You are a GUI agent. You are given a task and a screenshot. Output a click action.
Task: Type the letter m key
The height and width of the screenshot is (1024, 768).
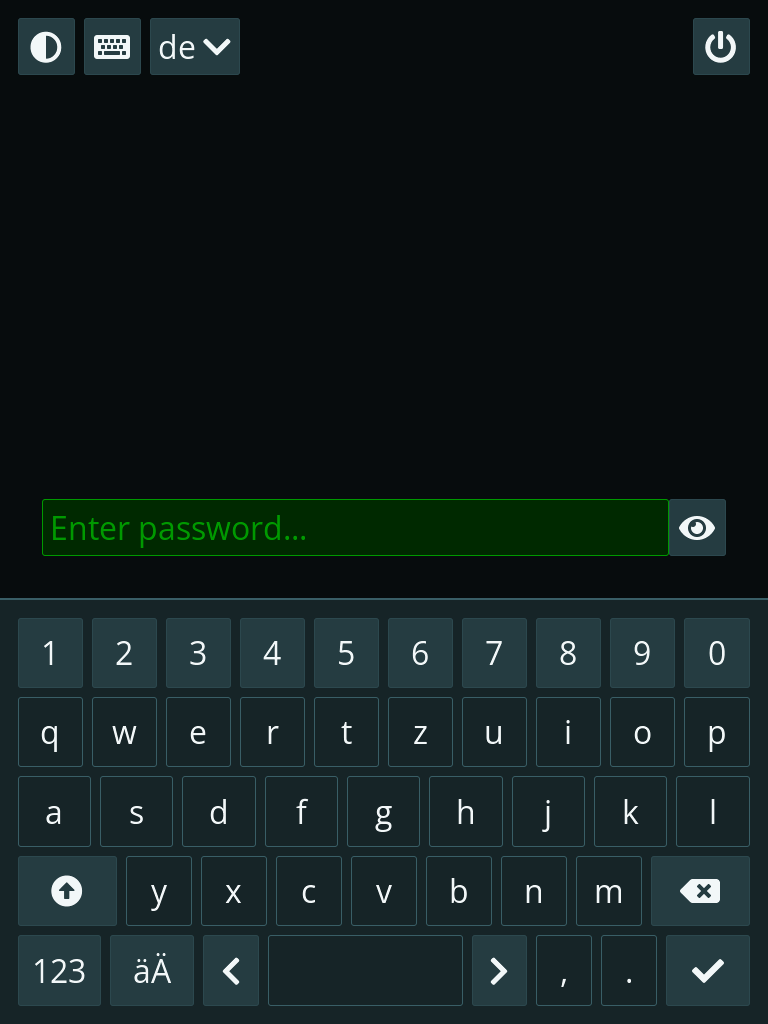point(608,891)
